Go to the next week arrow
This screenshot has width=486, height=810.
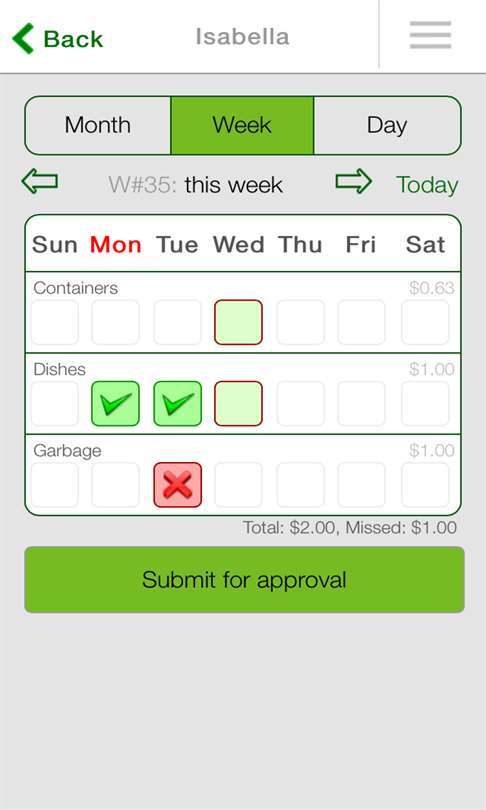tap(354, 182)
